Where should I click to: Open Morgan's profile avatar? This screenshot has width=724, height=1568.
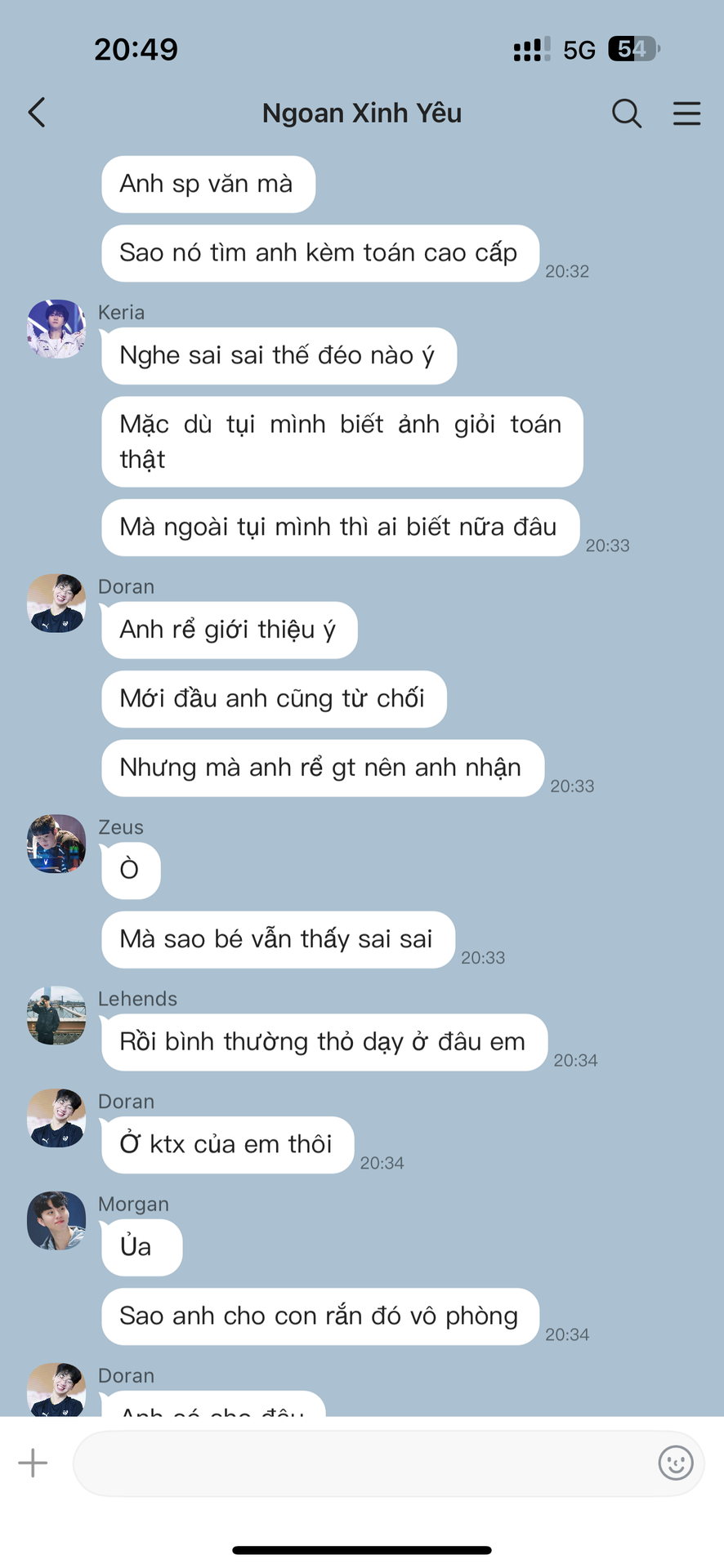coord(56,1221)
